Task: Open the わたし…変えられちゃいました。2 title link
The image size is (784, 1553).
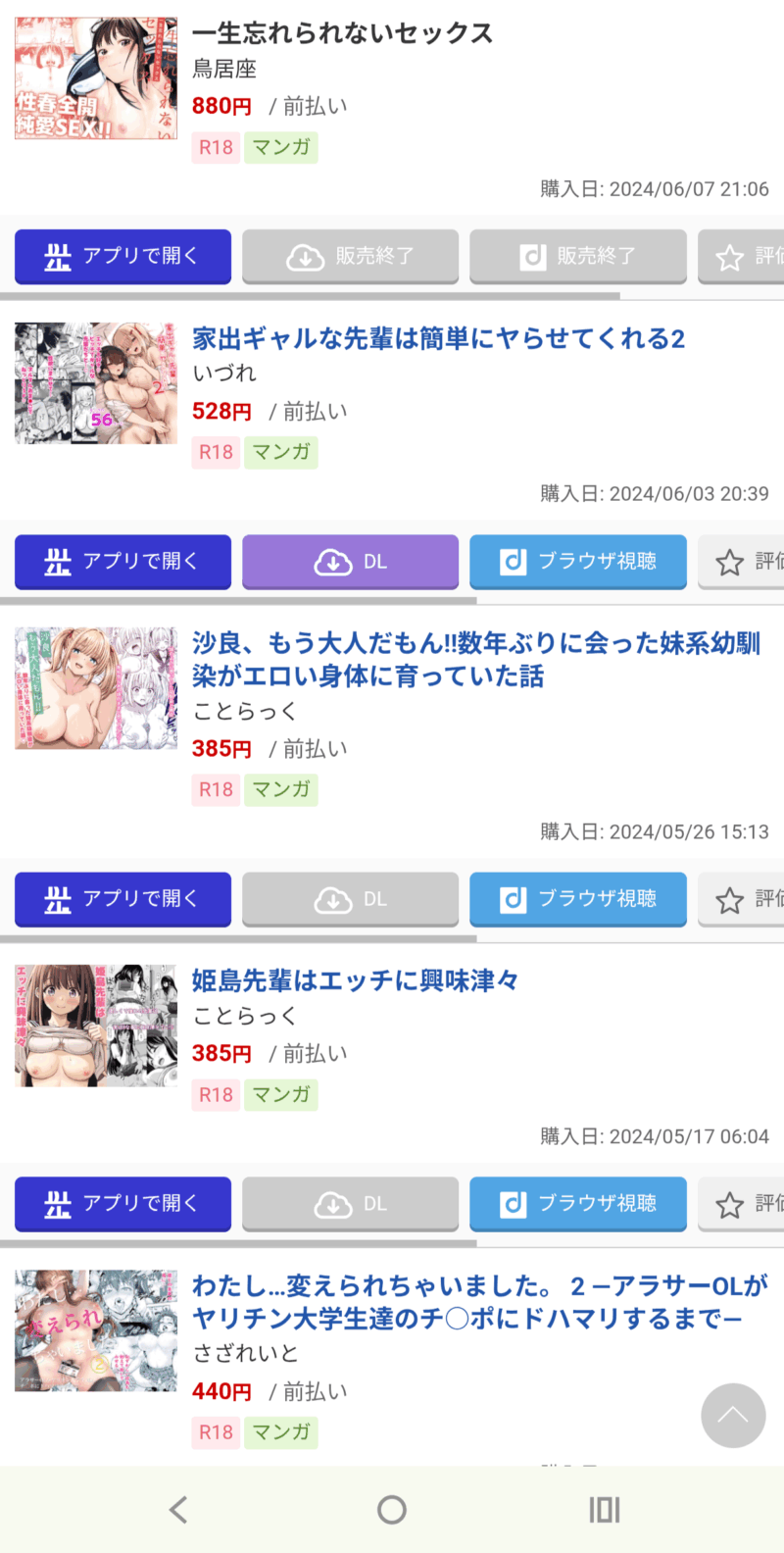Action: [x=479, y=1302]
